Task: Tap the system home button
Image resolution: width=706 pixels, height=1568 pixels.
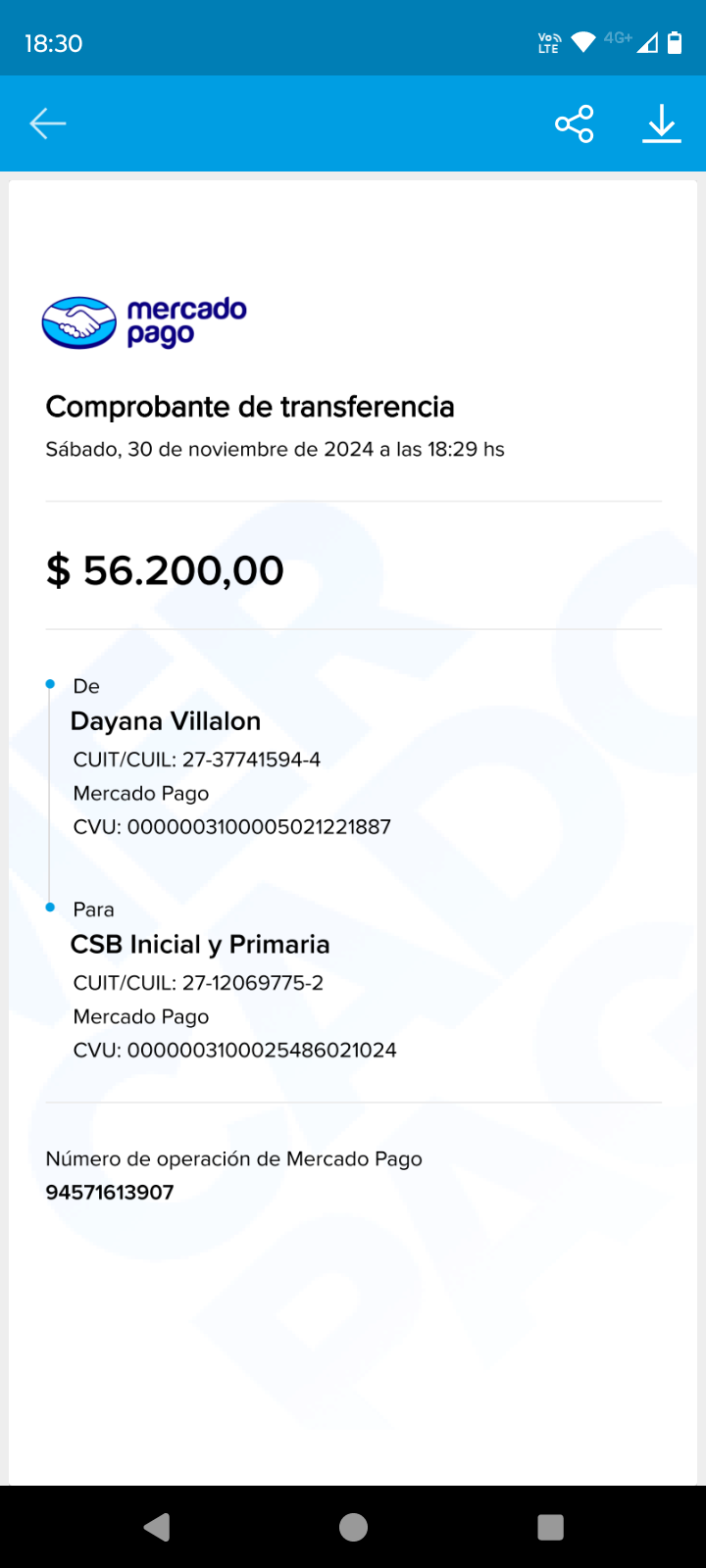Action: point(353,1527)
